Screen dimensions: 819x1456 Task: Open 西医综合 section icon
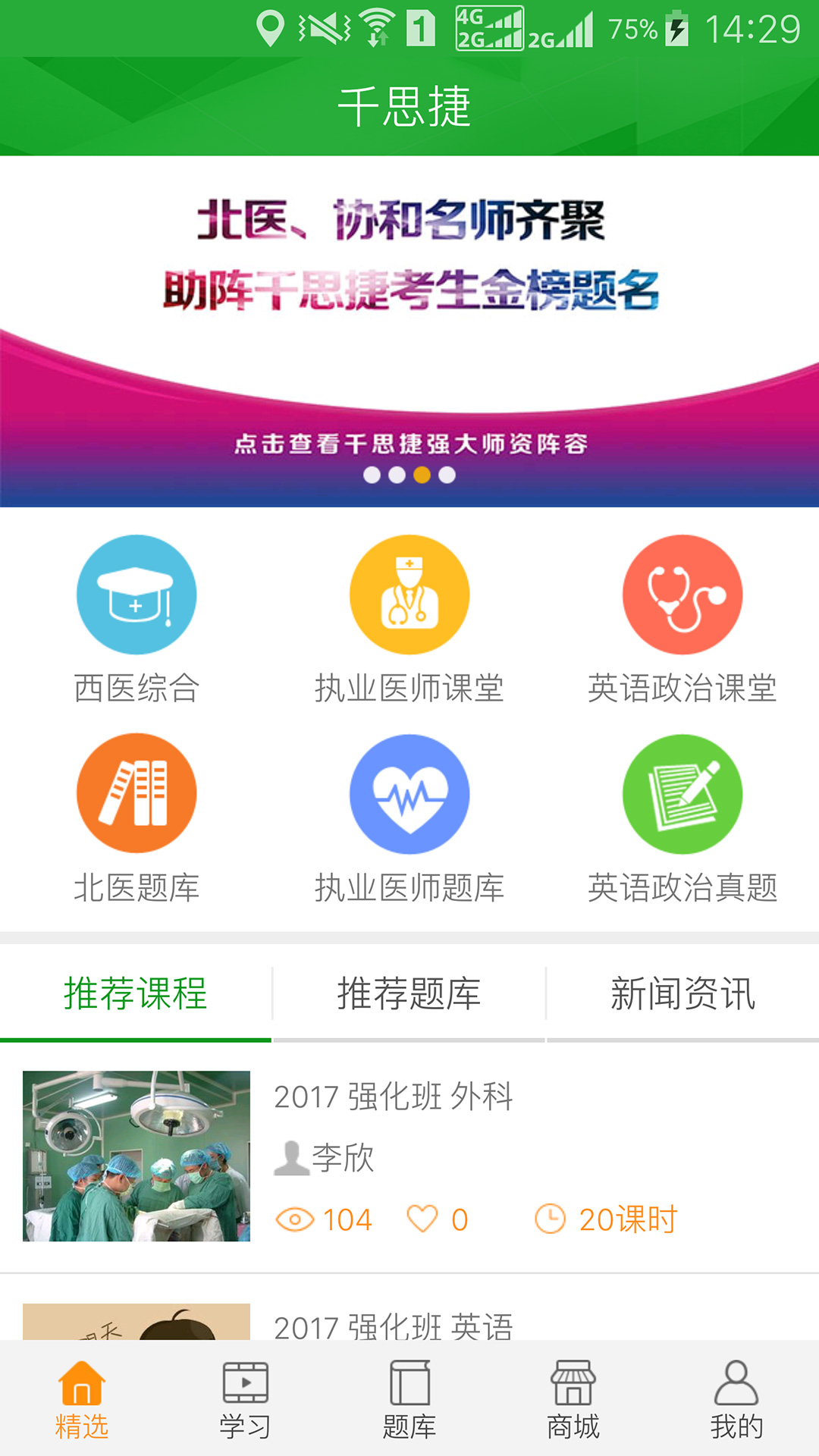[136, 595]
